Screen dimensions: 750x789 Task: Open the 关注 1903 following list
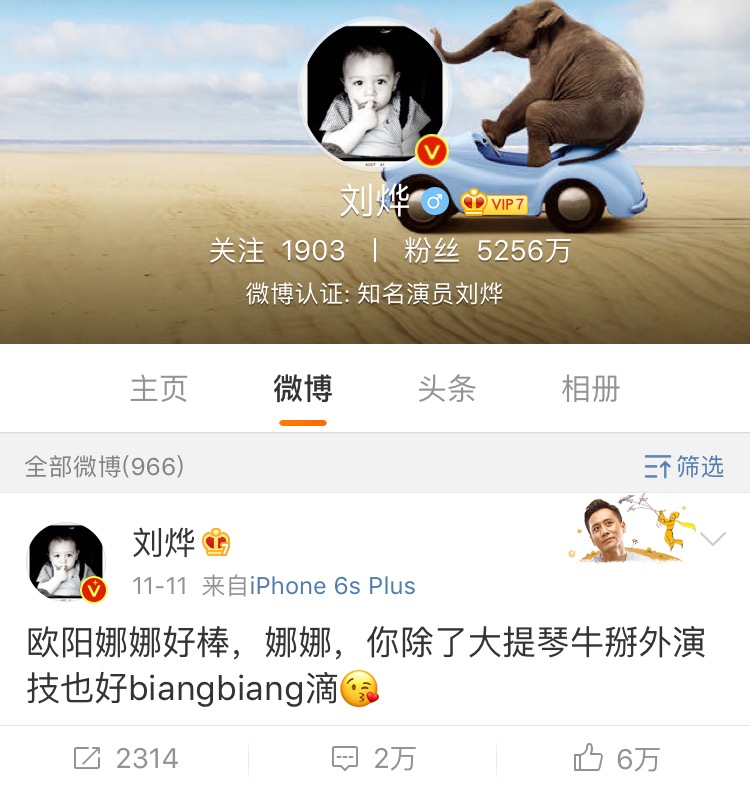tap(276, 250)
